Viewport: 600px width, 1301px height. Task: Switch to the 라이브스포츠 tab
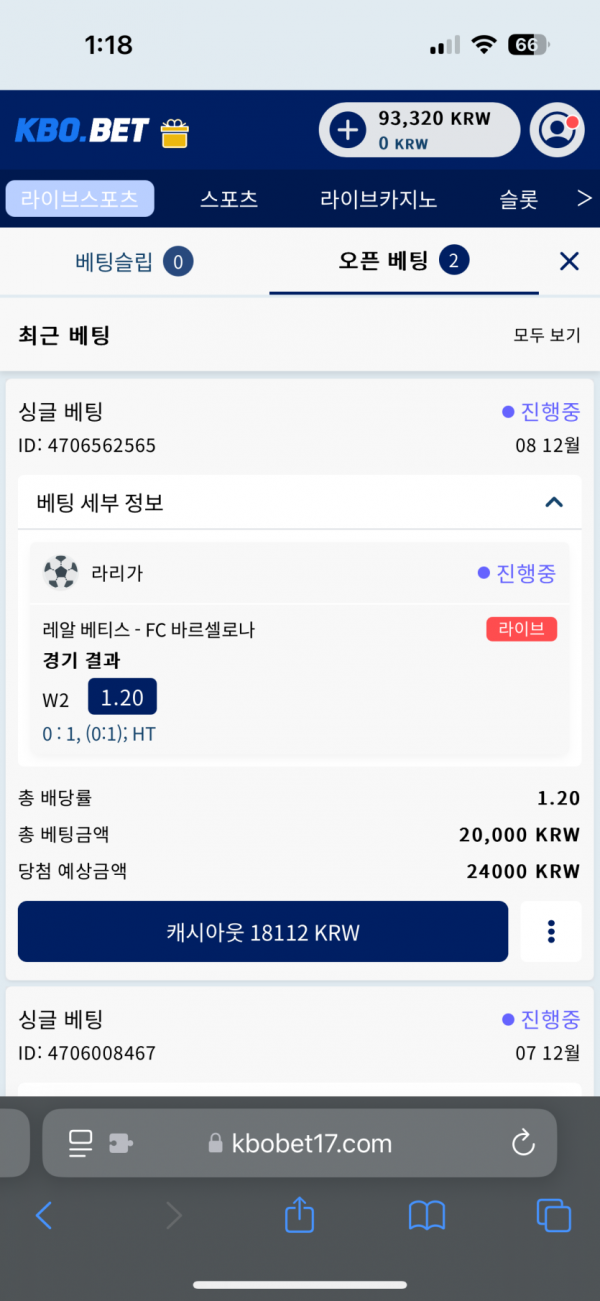[80, 198]
